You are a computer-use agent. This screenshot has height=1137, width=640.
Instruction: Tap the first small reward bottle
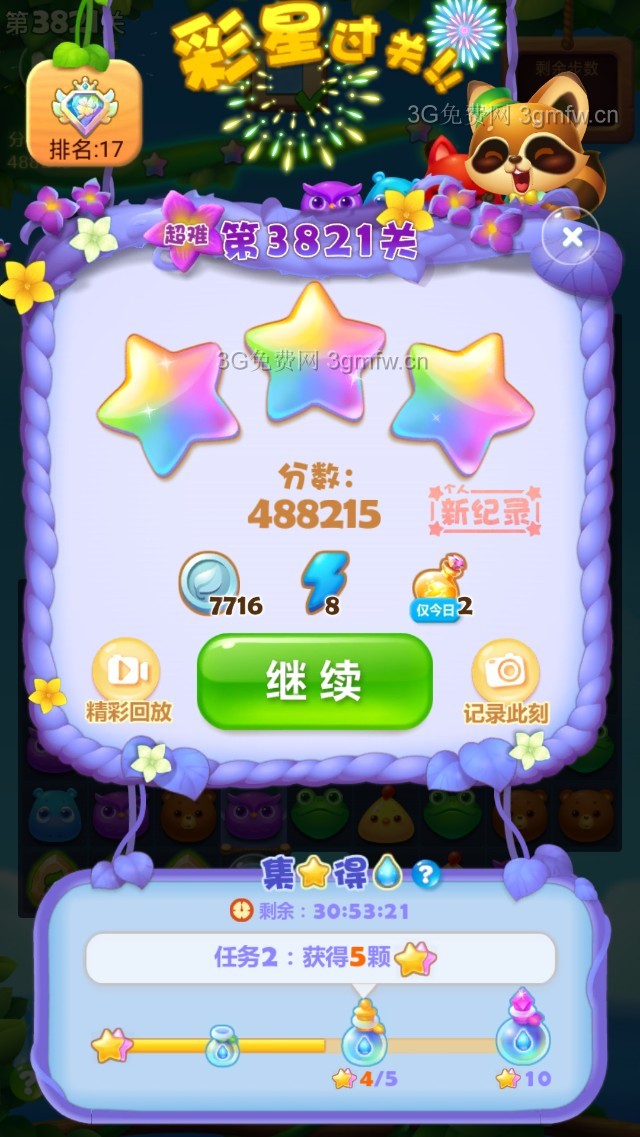(x=222, y=1046)
